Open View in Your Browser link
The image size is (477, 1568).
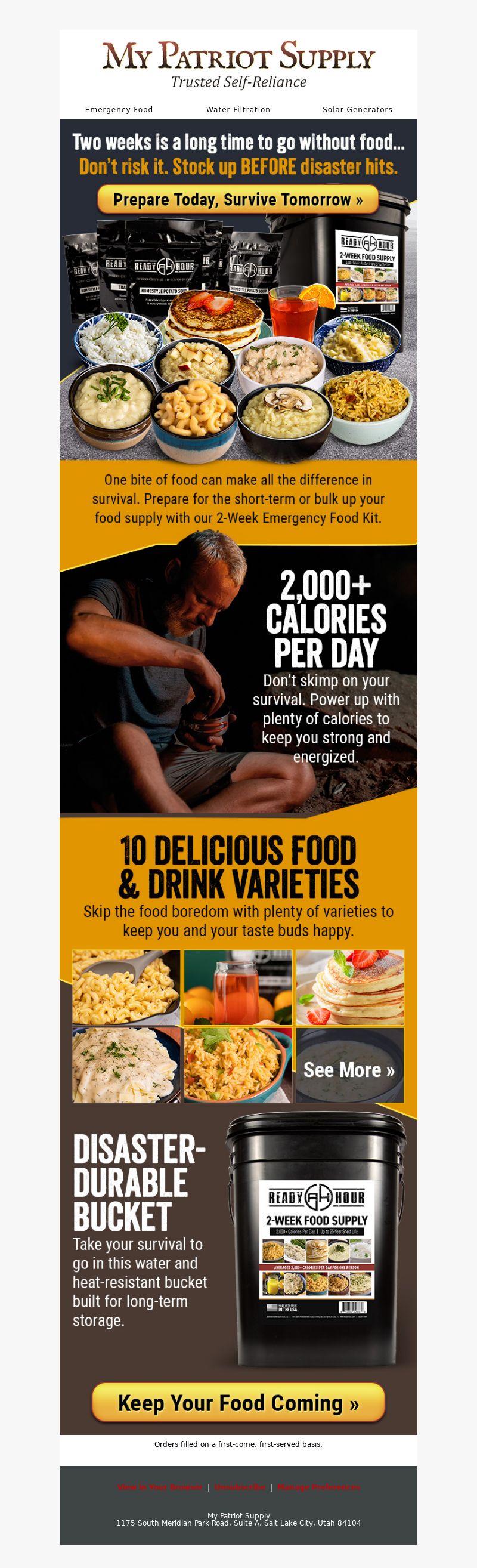pyautogui.click(x=160, y=1487)
